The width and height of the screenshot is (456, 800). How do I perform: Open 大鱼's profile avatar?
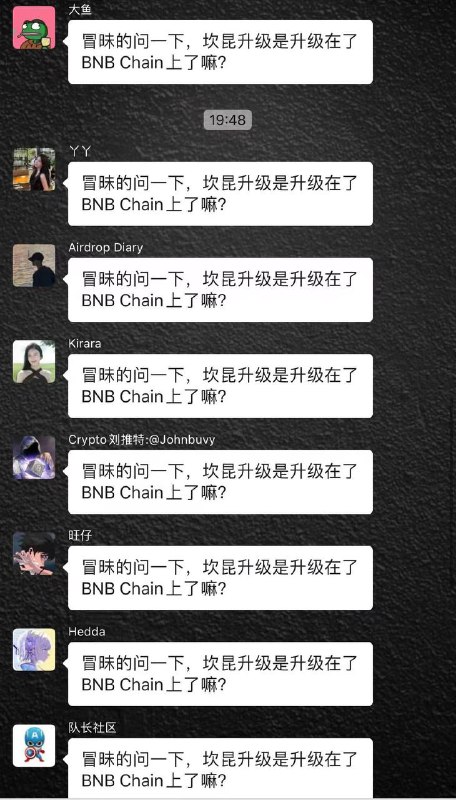click(x=34, y=28)
